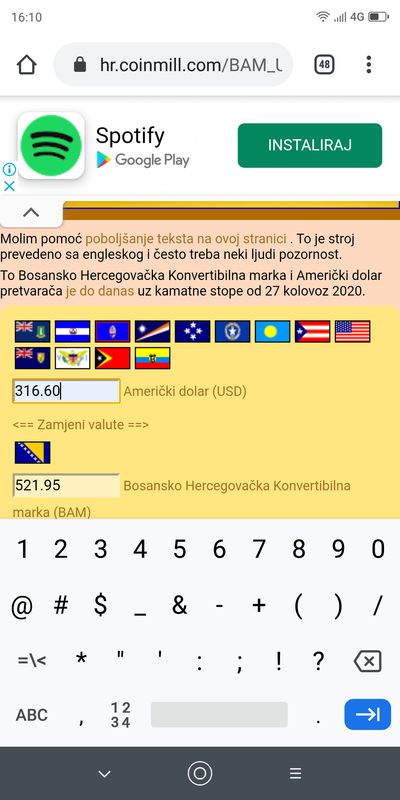Tap the hr.coinmill.com address bar
Screen dimensions: 400x800
[173, 65]
